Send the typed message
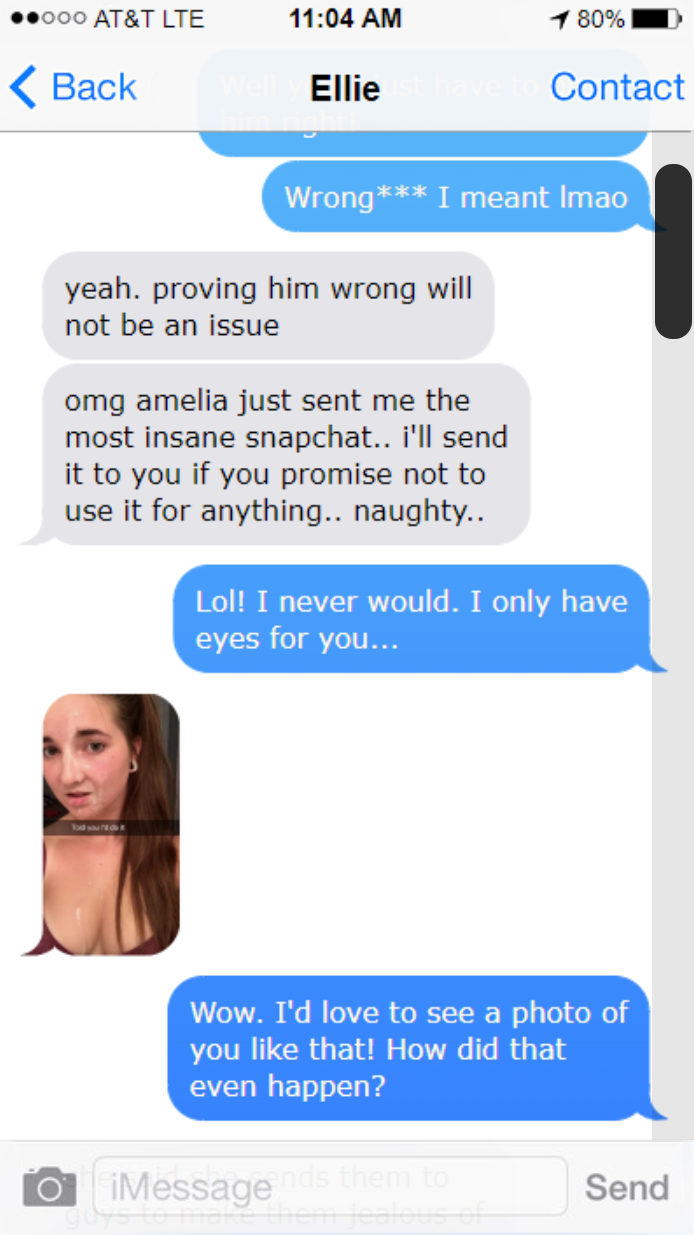694x1235 pixels. (626, 1187)
